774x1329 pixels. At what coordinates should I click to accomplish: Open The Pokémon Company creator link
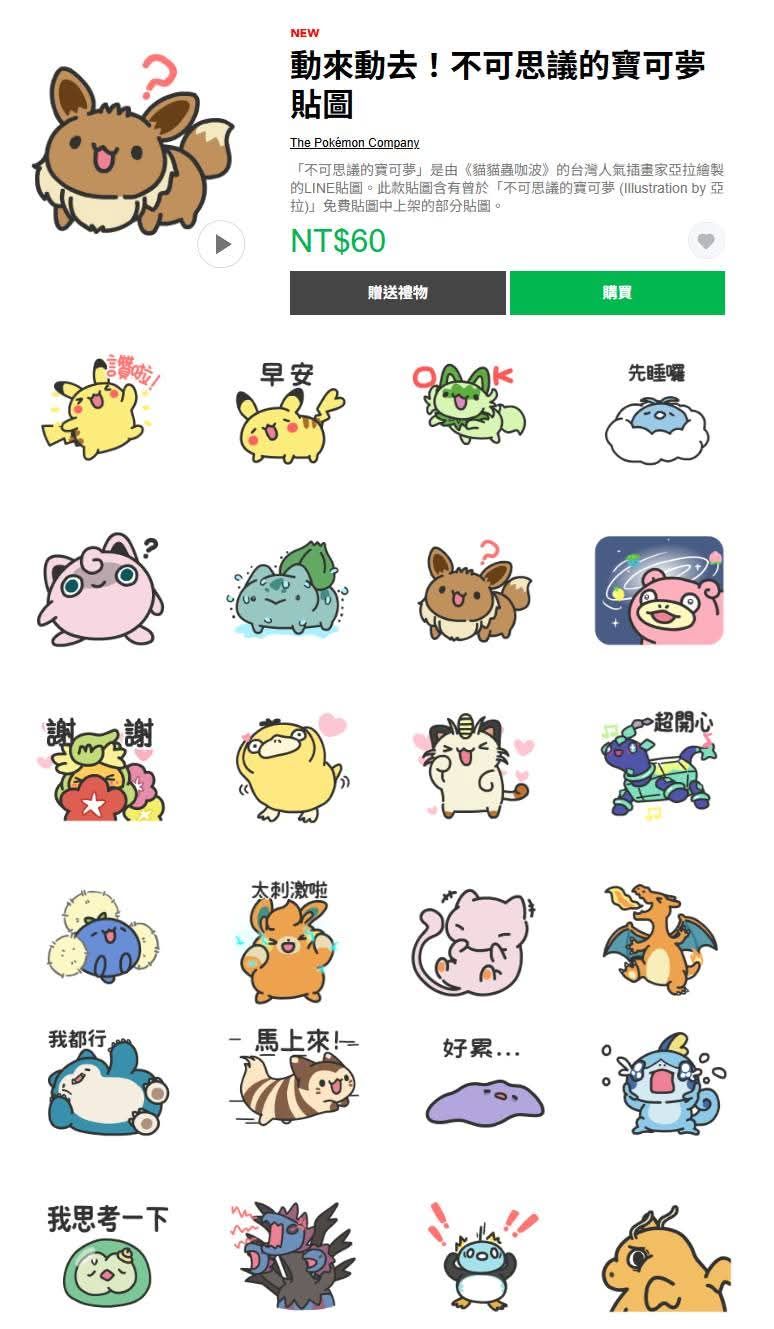[354, 143]
